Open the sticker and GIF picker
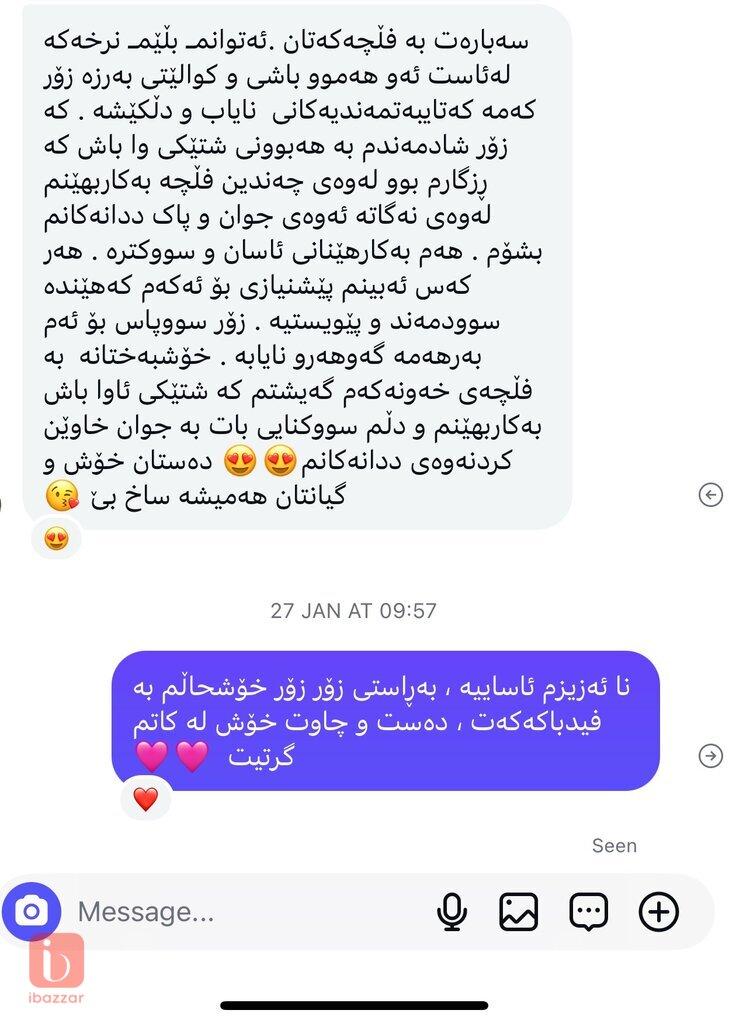Image resolution: width=729 pixels, height=1024 pixels. click(x=588, y=911)
